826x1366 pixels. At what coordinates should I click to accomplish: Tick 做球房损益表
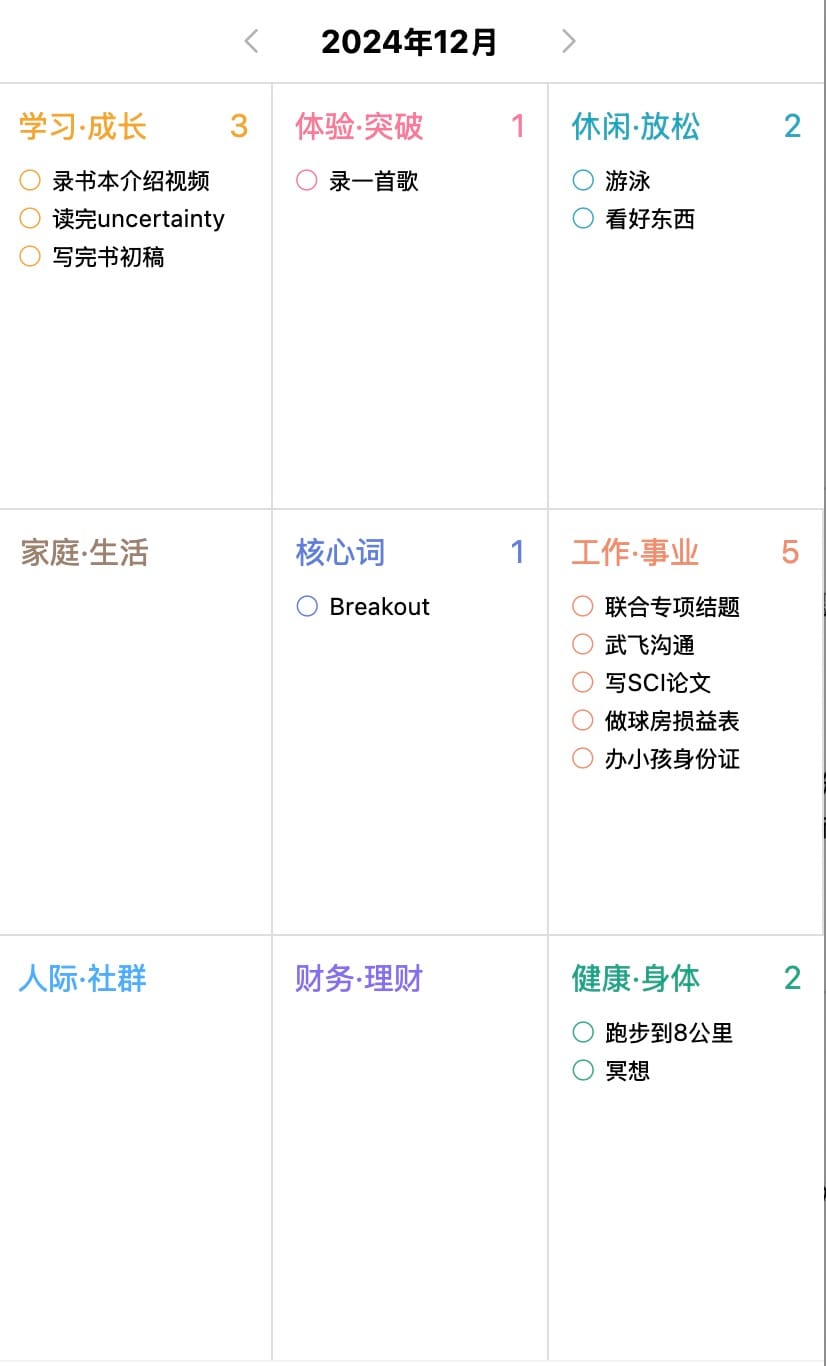click(583, 720)
